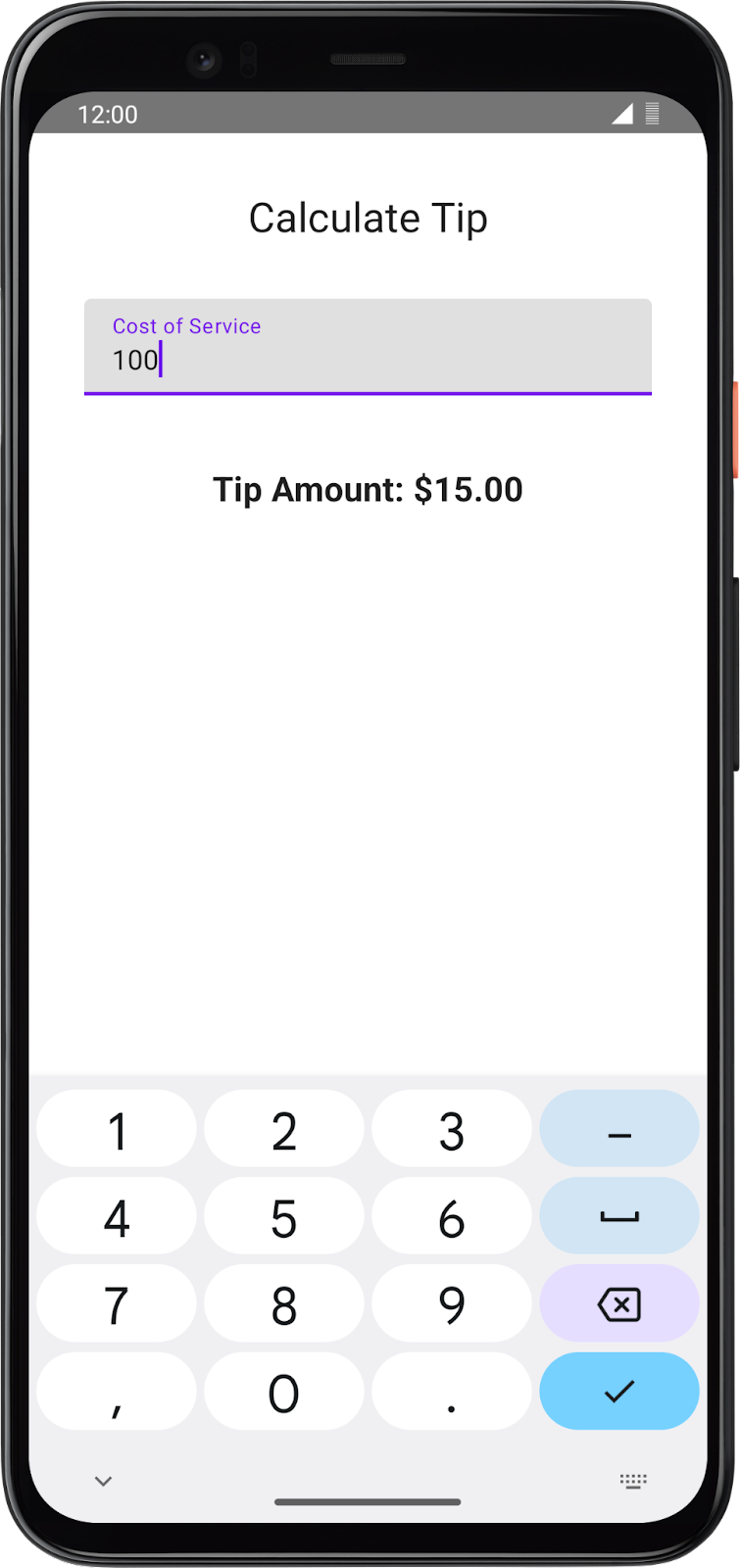Screen dimensions: 740x1568
Task: Confirm entry with the checkmark key
Action: 618,1392
